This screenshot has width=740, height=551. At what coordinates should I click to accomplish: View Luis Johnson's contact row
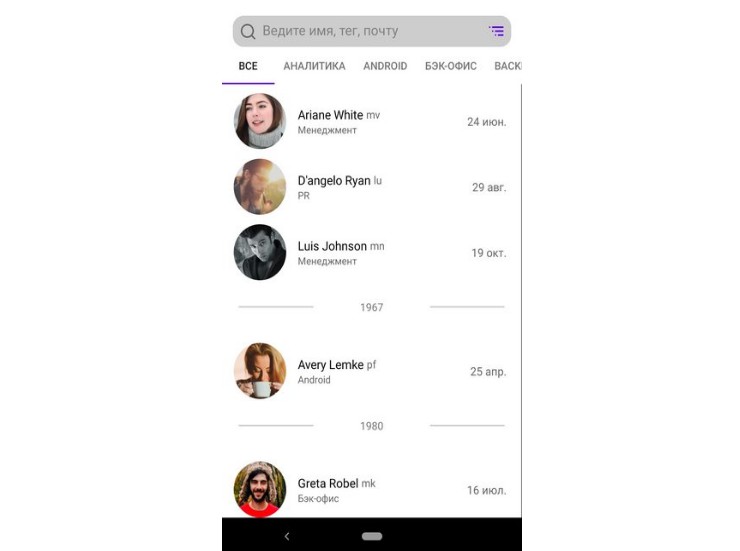[370, 253]
